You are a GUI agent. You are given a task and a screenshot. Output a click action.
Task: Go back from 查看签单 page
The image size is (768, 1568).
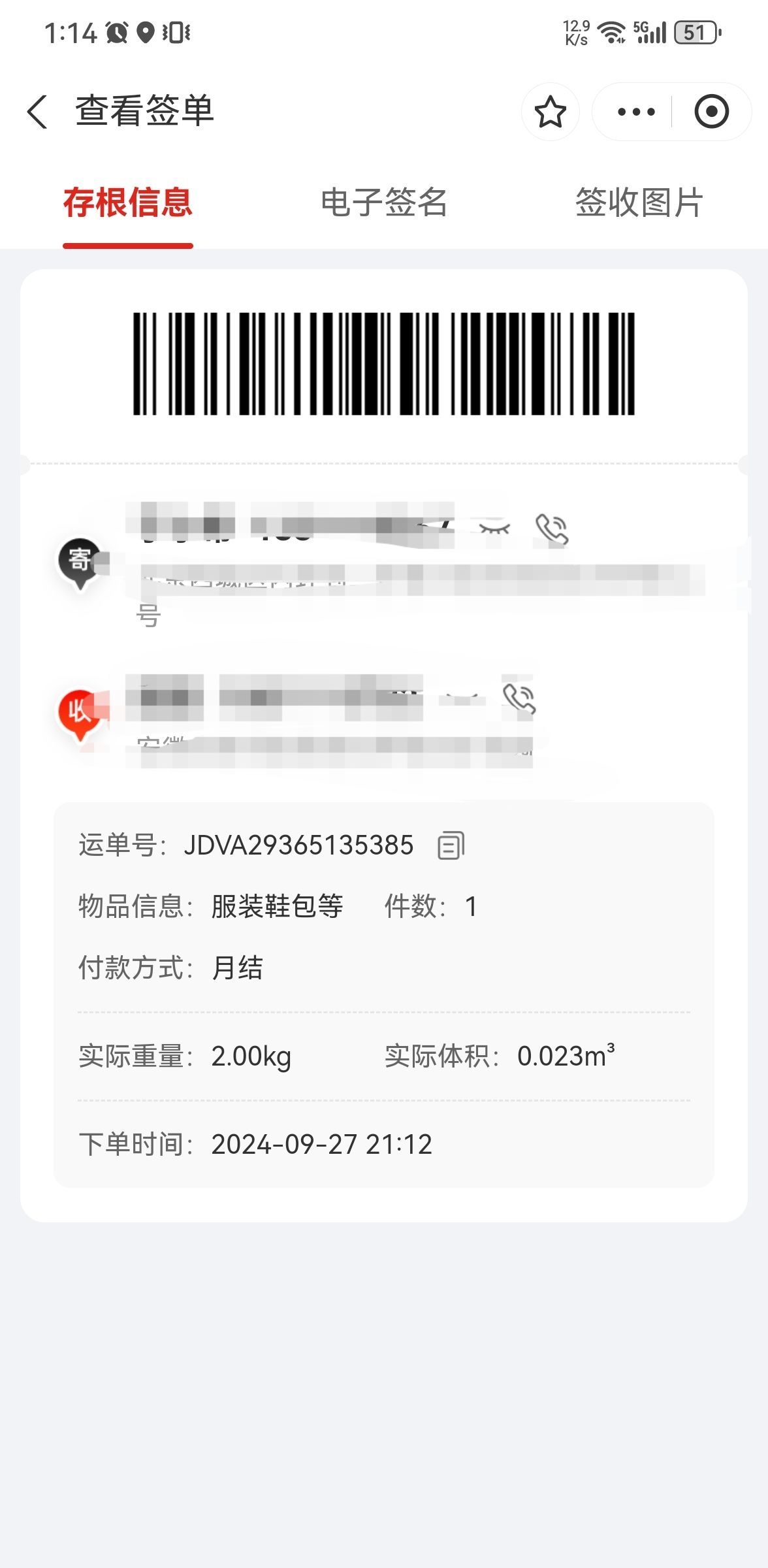(37, 111)
